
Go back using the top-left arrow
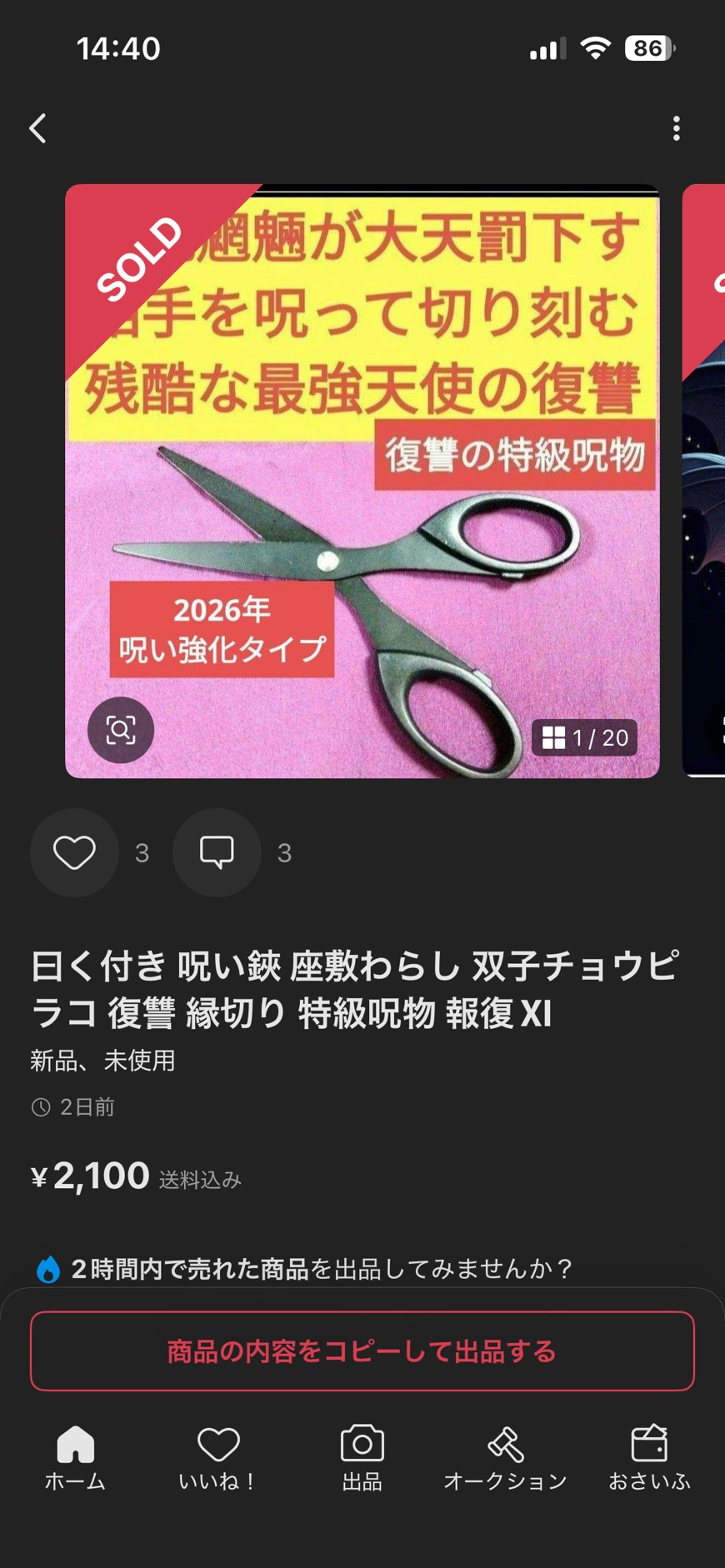[x=38, y=128]
